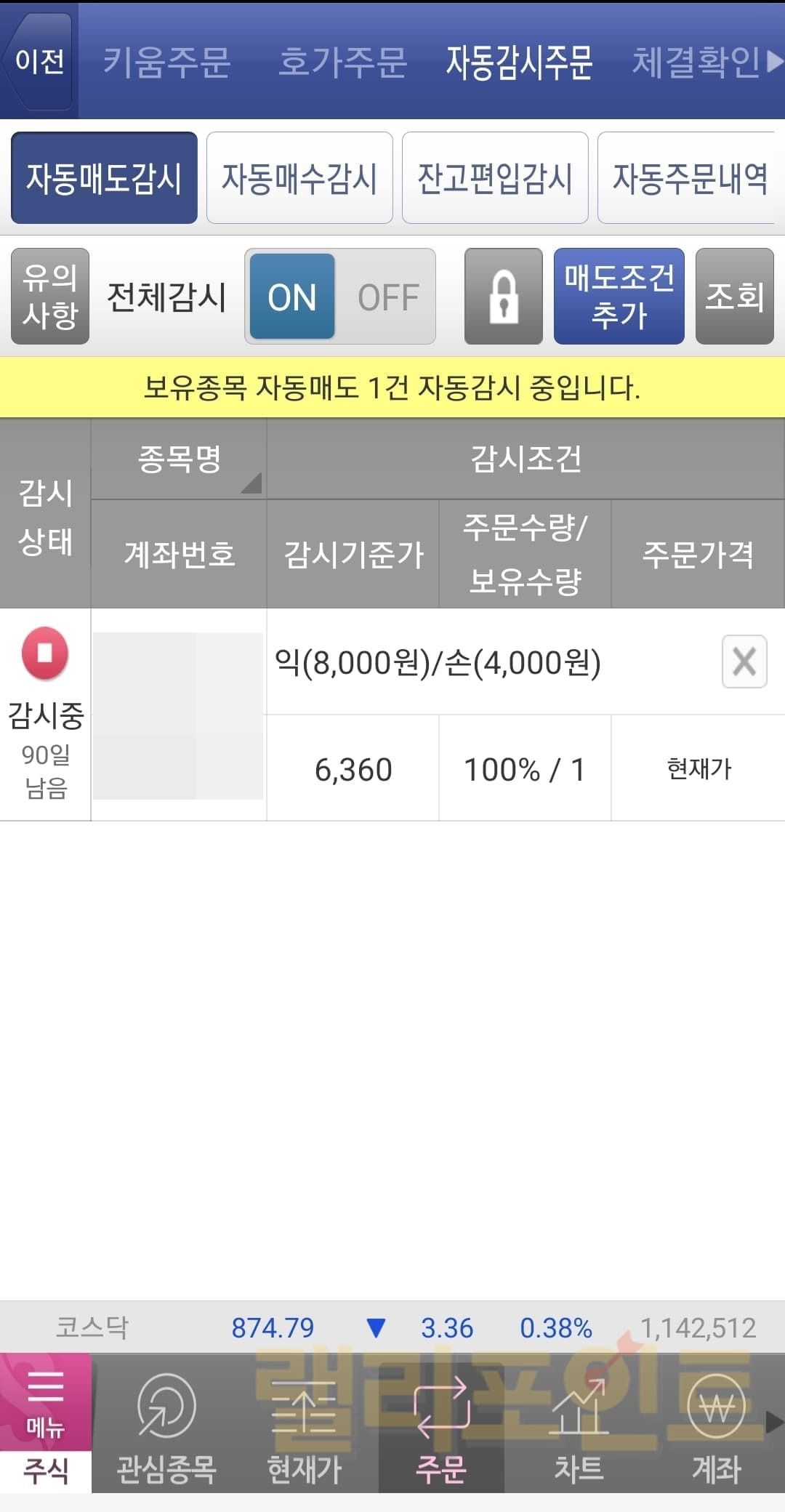Switch to the 호가주문 tab
This screenshot has height=1512, width=785.
tap(342, 62)
